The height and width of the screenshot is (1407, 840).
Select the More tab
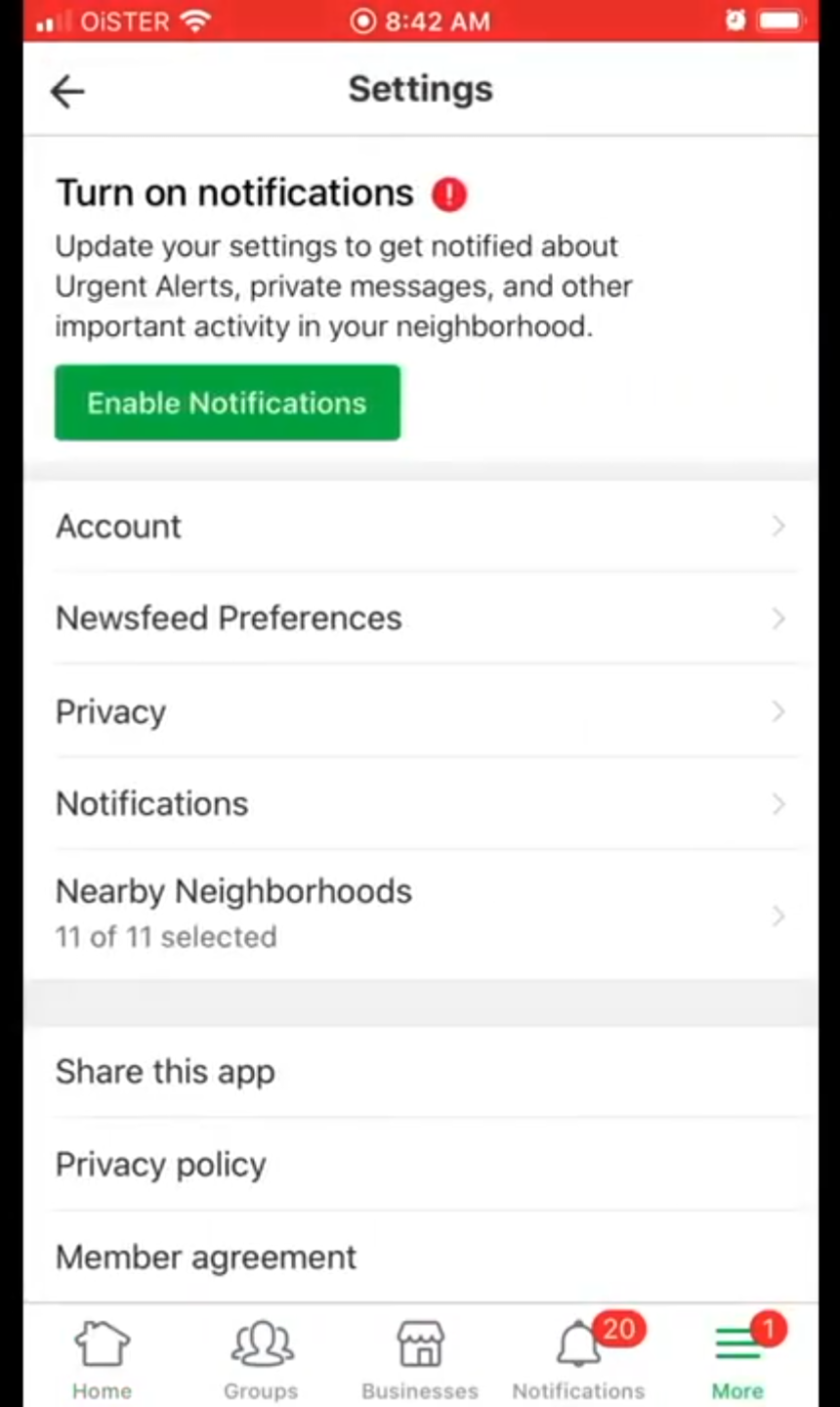[738, 1359]
